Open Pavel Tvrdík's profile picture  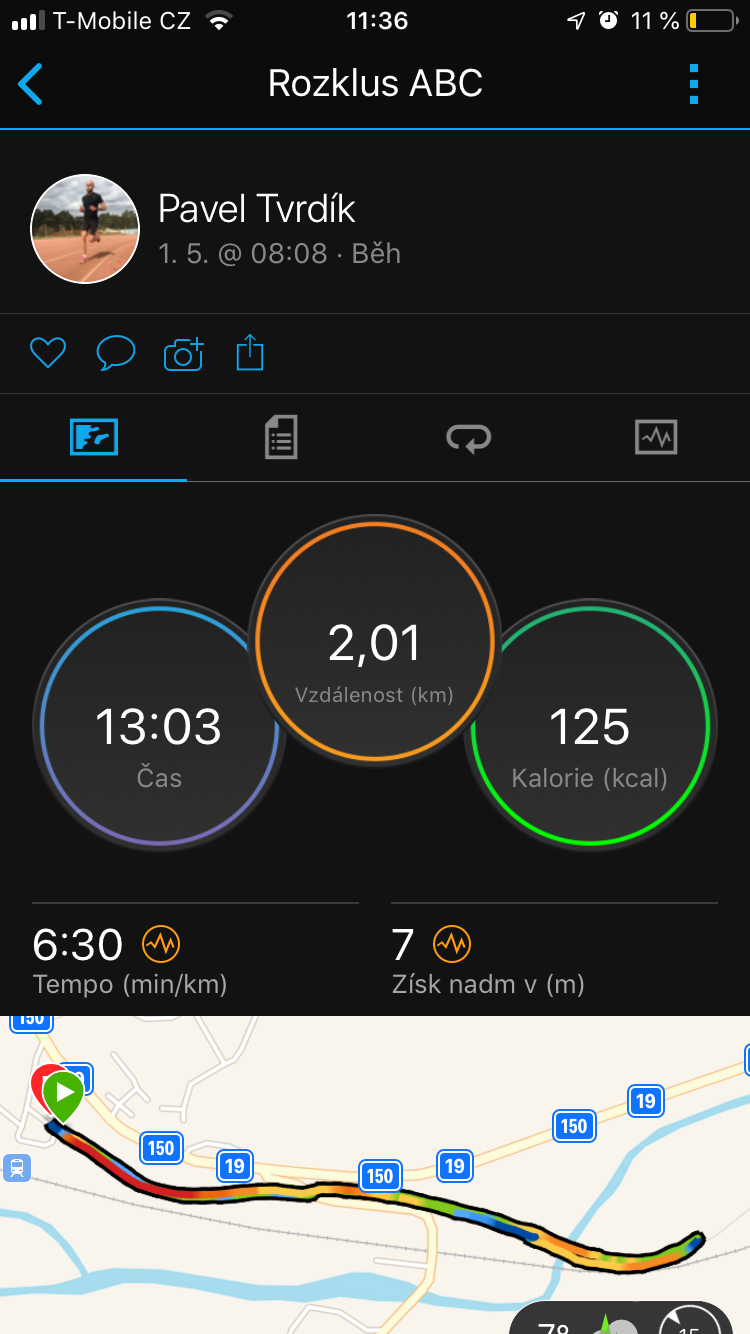(85, 229)
